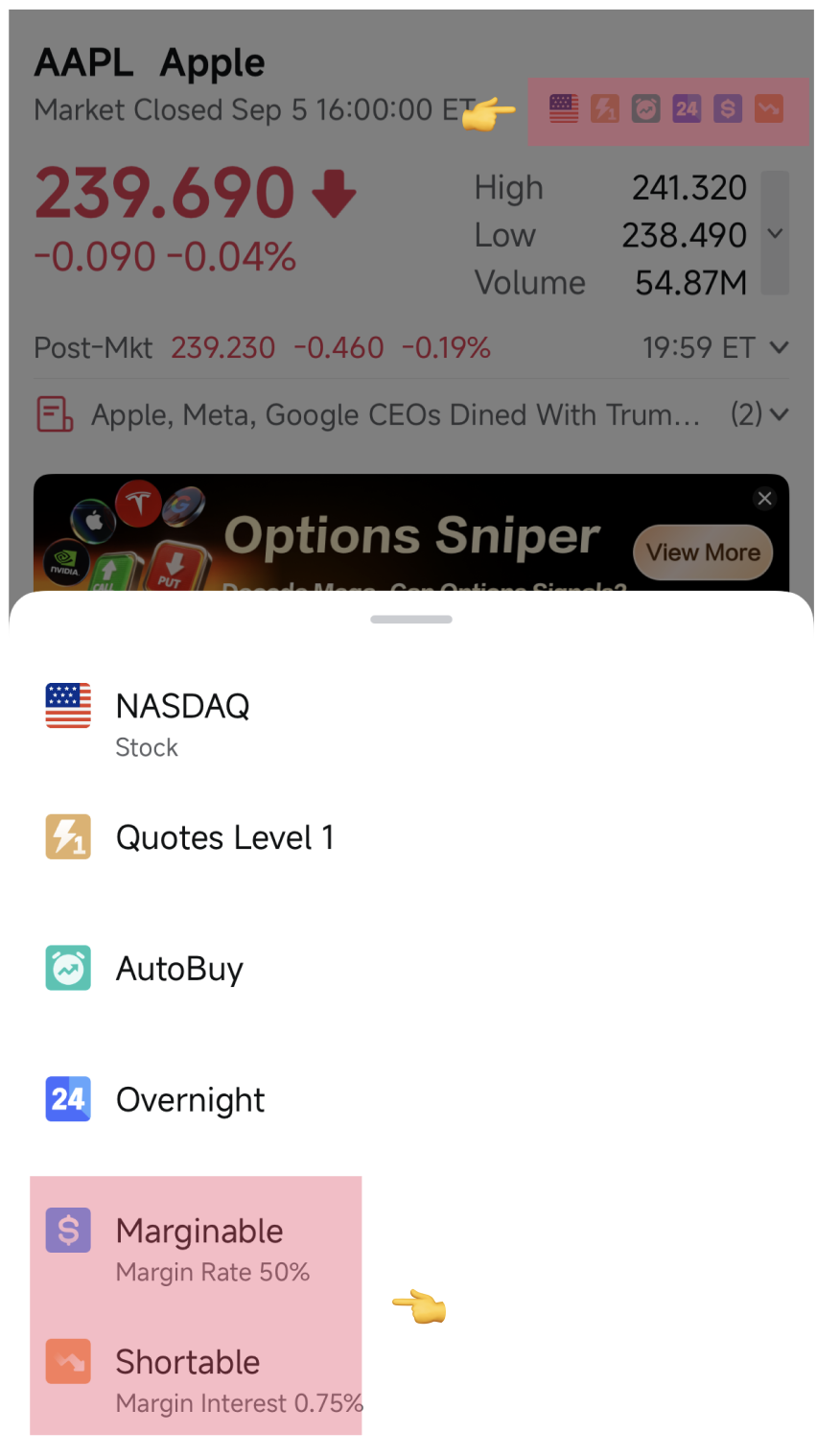Dismiss the Options Sniper banner
Viewport: 817px width, 1456px height.
point(764,498)
